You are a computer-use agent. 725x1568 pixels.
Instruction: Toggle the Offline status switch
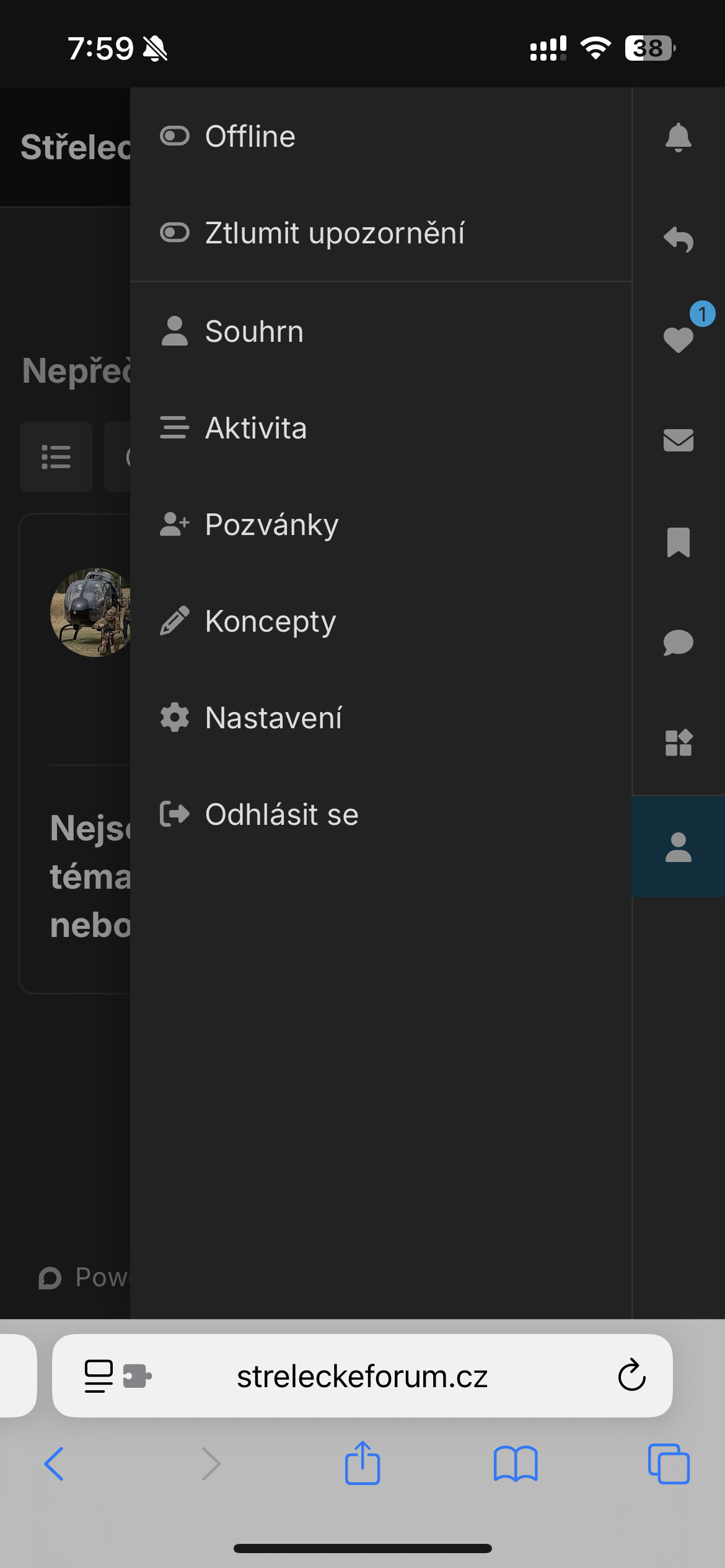[x=175, y=136]
